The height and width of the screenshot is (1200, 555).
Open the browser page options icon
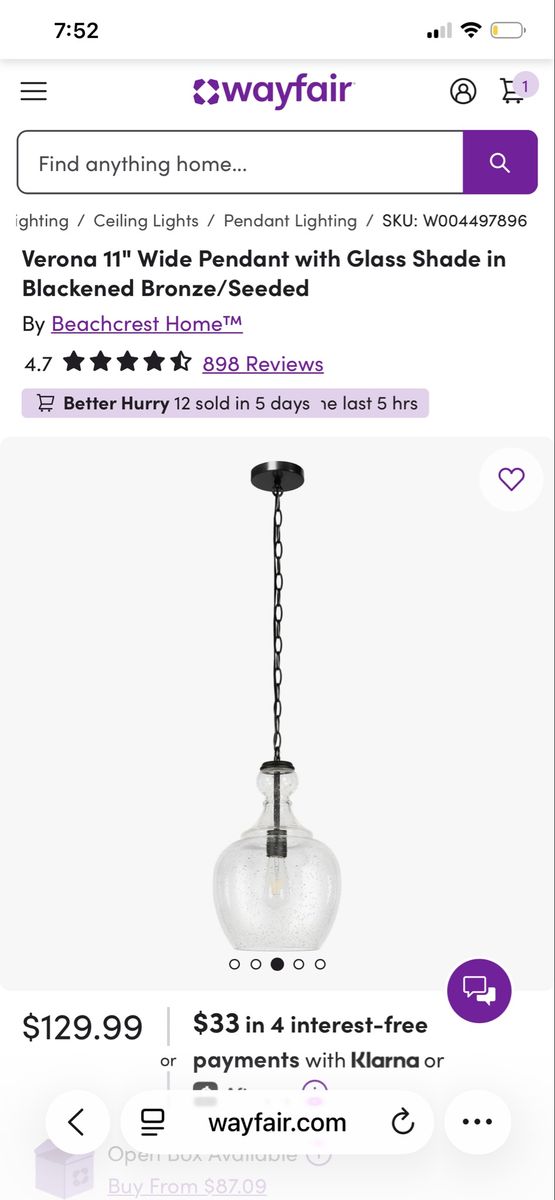tap(152, 1122)
